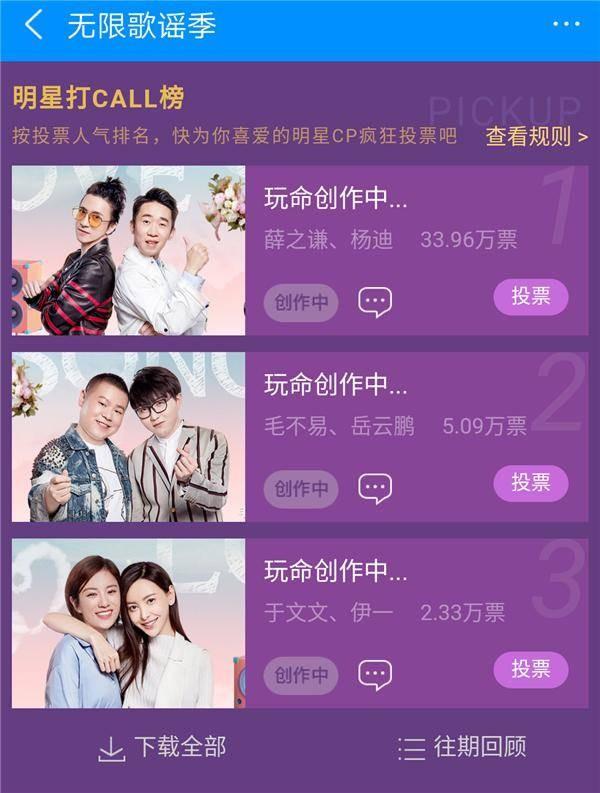Viewport: 600px width, 793px height.
Task: Open the 毛不易、岳云鹏 cover image
Action: tap(129, 437)
